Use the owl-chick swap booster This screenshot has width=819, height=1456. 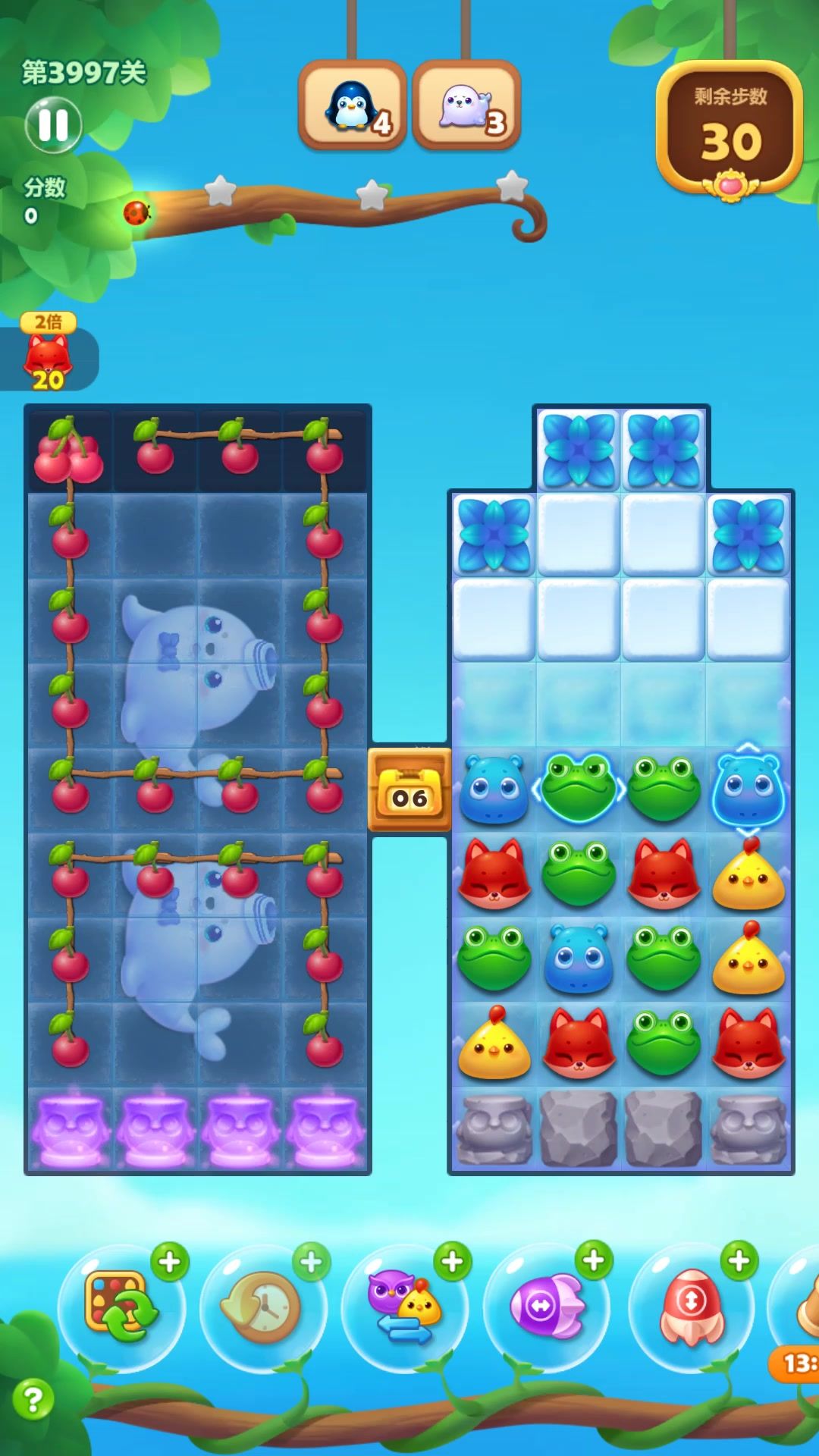coord(404,1307)
